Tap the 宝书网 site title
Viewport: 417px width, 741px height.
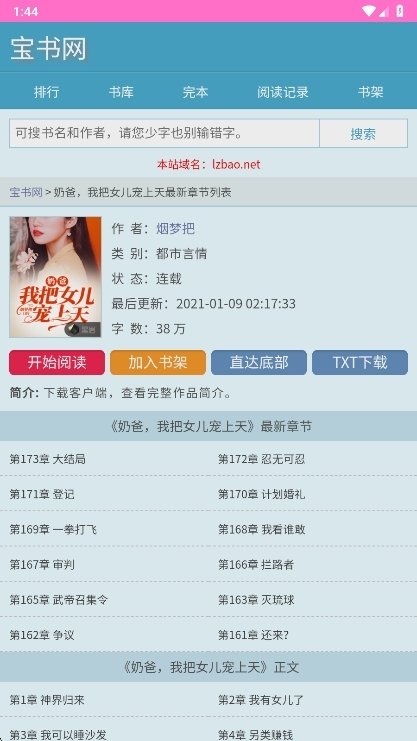pyautogui.click(x=48, y=49)
